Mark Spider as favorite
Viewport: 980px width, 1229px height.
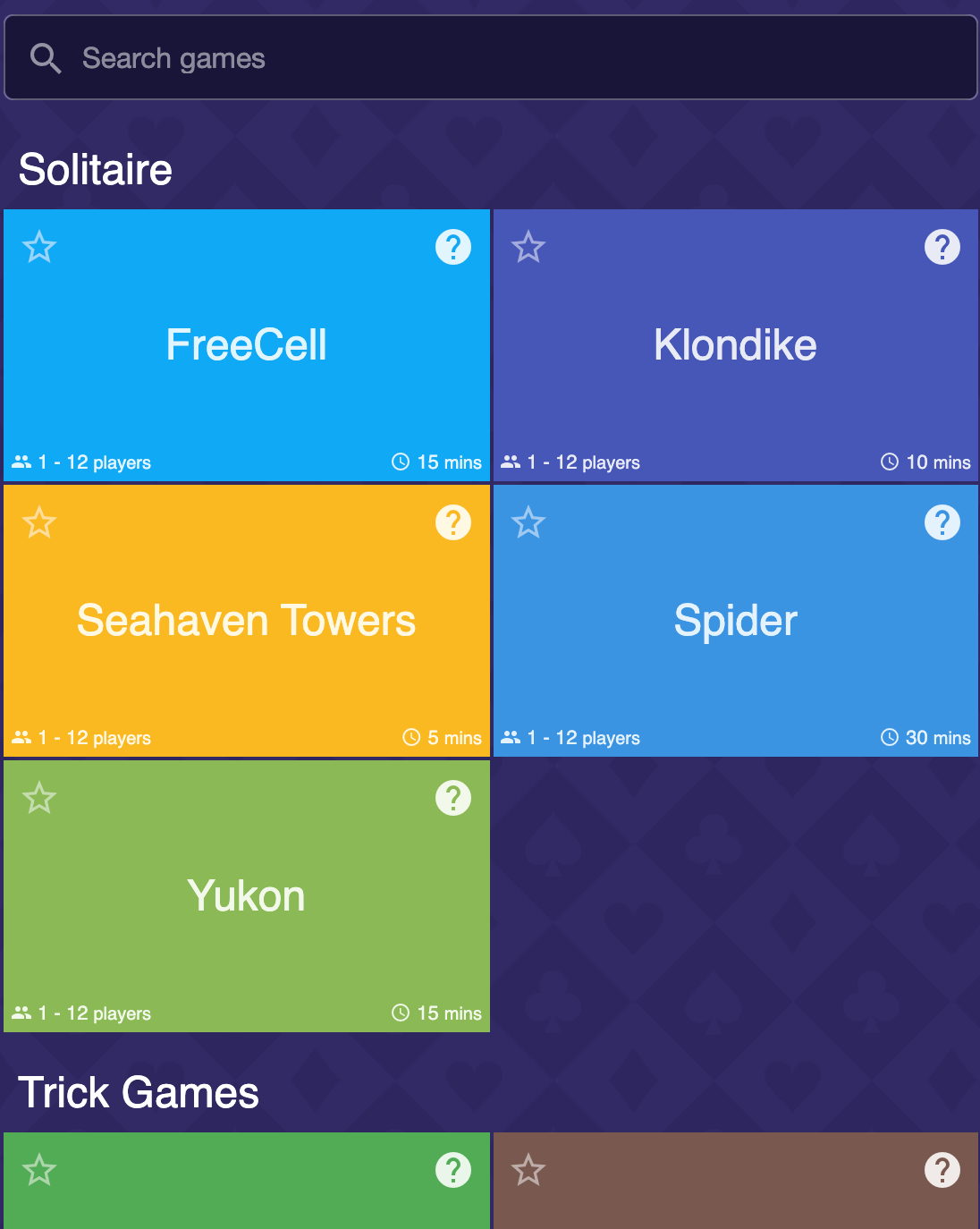(528, 522)
